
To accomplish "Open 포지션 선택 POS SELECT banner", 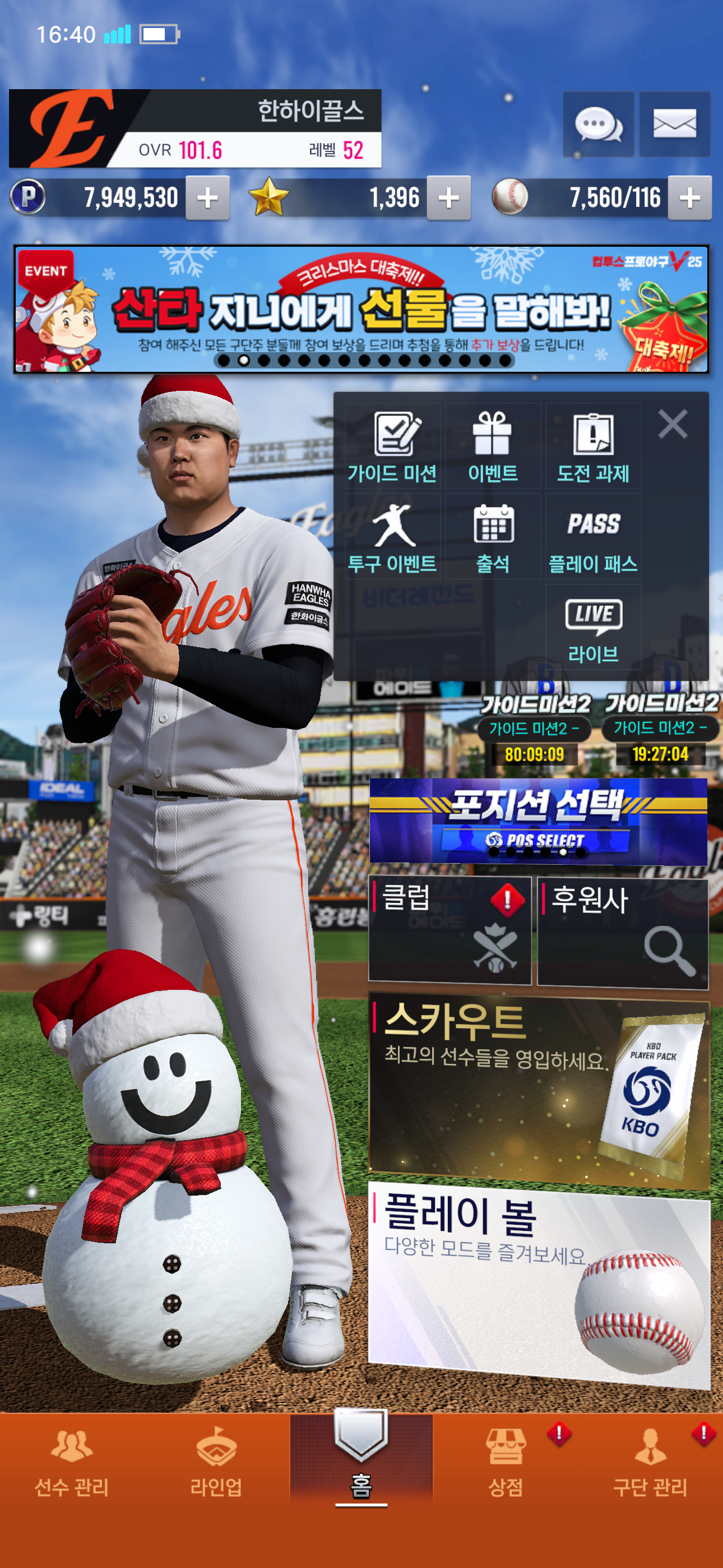I will click(538, 820).
